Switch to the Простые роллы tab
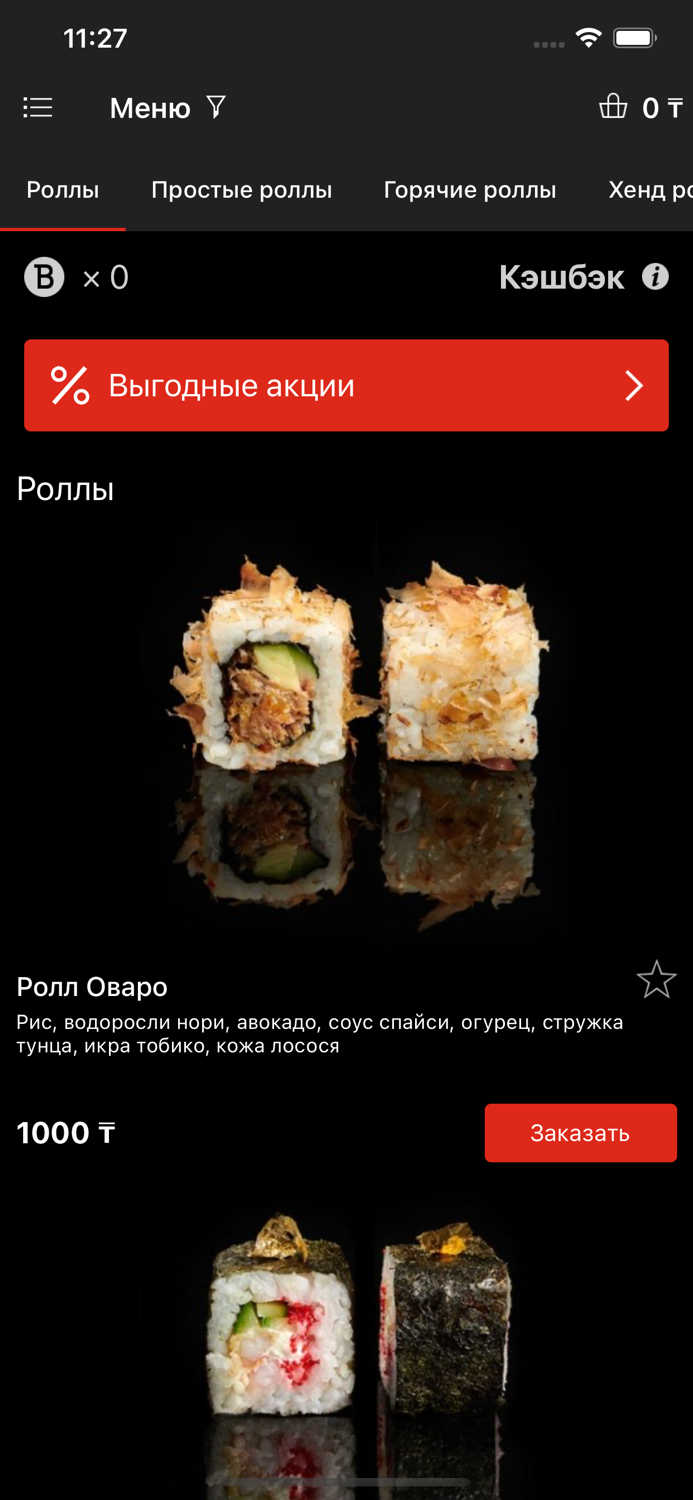Image resolution: width=693 pixels, height=1500 pixels. coord(241,190)
